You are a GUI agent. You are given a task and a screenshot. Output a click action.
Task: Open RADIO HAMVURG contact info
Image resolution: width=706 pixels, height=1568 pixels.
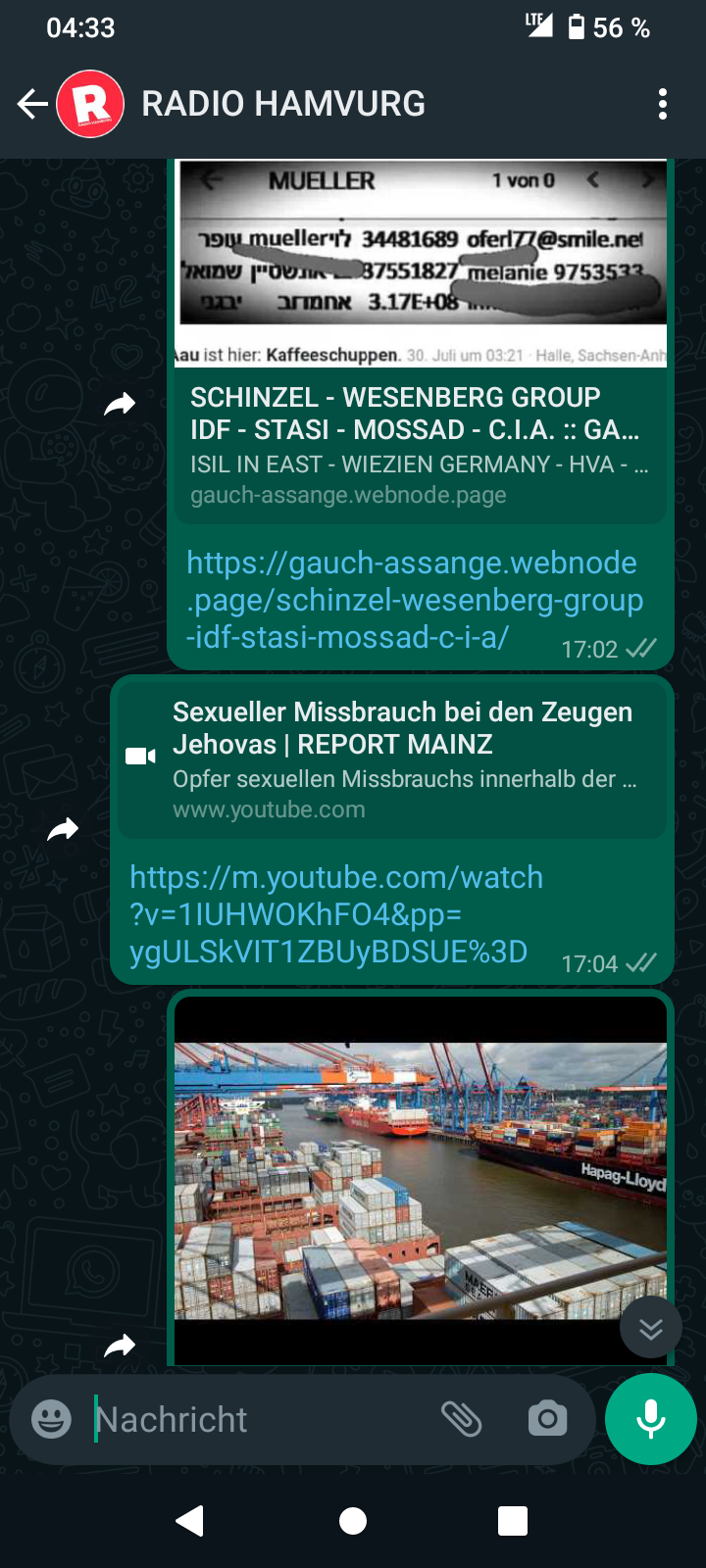click(283, 104)
